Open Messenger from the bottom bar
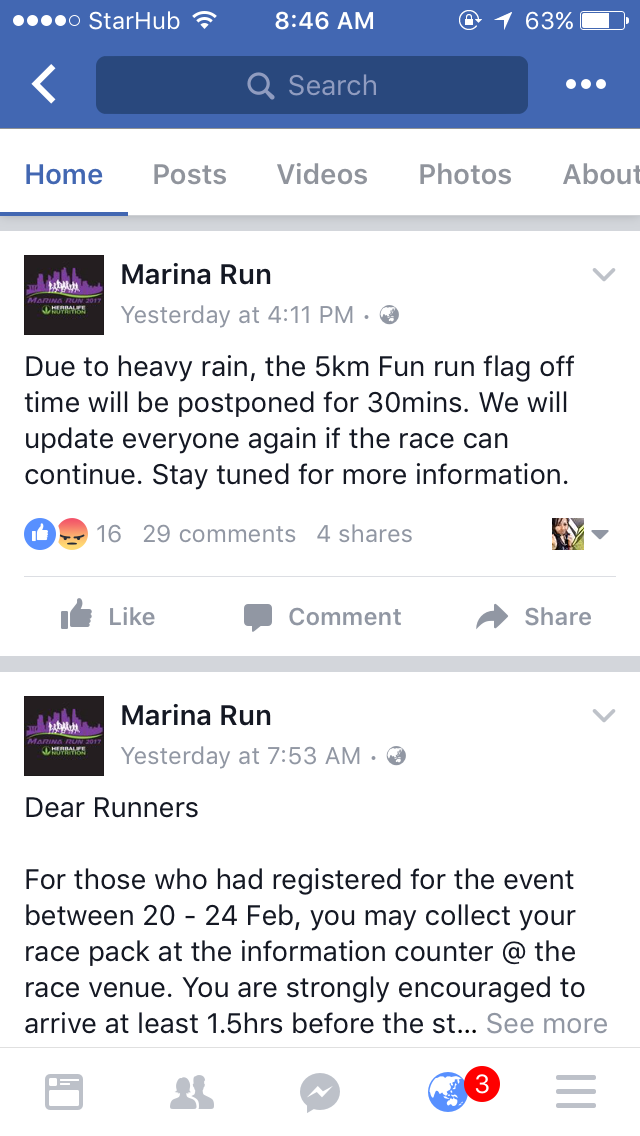This screenshot has height=1136, width=640. coord(320,1093)
